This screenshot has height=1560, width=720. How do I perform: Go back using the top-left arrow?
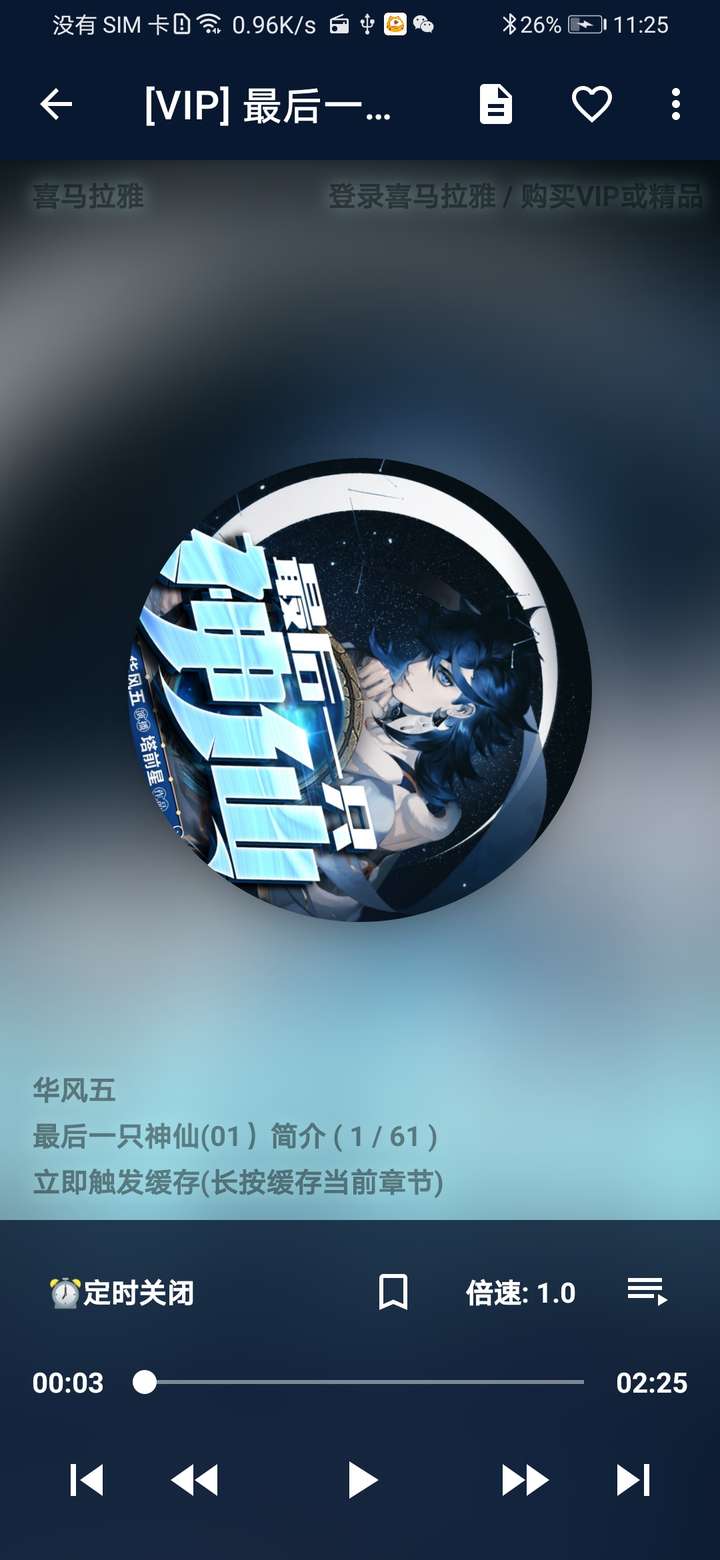coord(56,104)
